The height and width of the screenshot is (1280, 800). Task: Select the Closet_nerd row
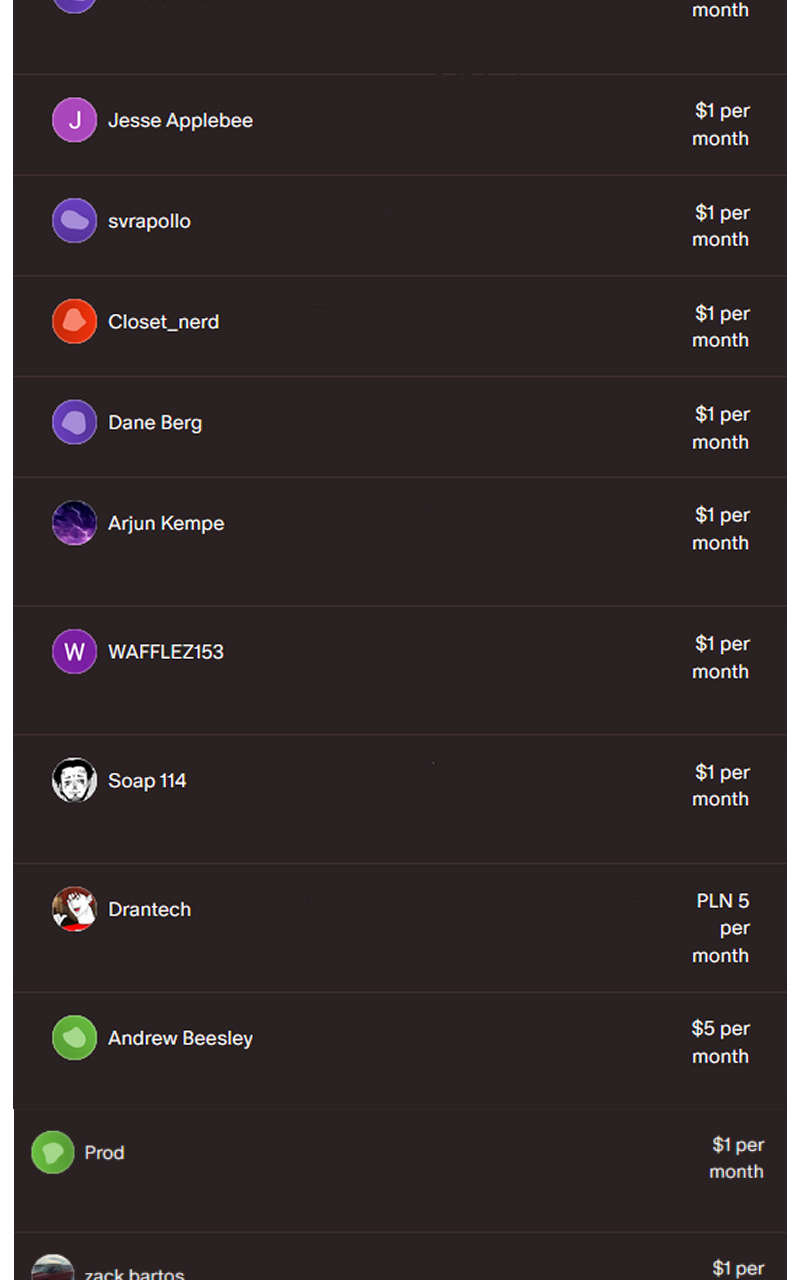pos(400,327)
